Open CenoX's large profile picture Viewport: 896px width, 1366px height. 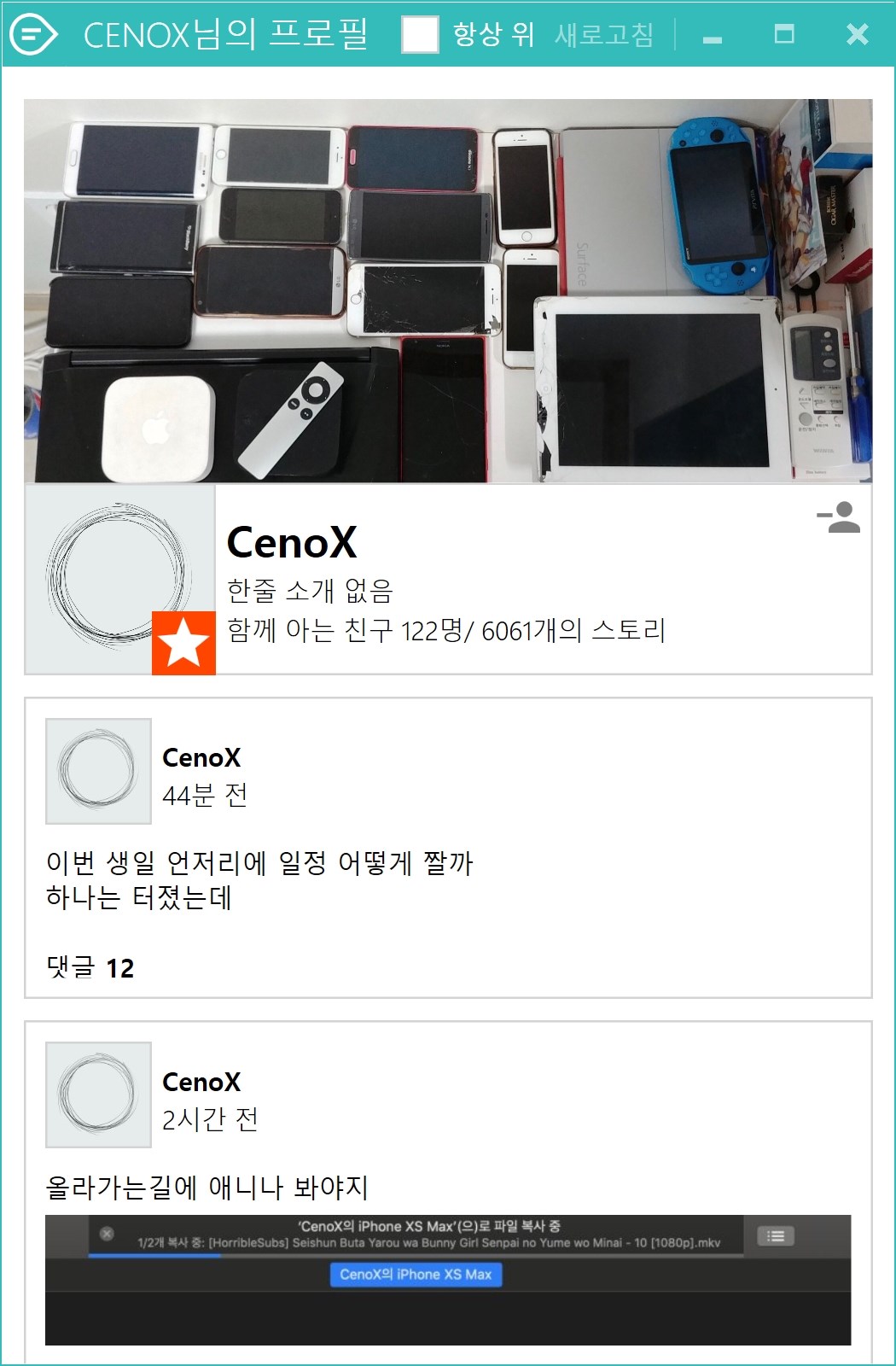(x=119, y=578)
